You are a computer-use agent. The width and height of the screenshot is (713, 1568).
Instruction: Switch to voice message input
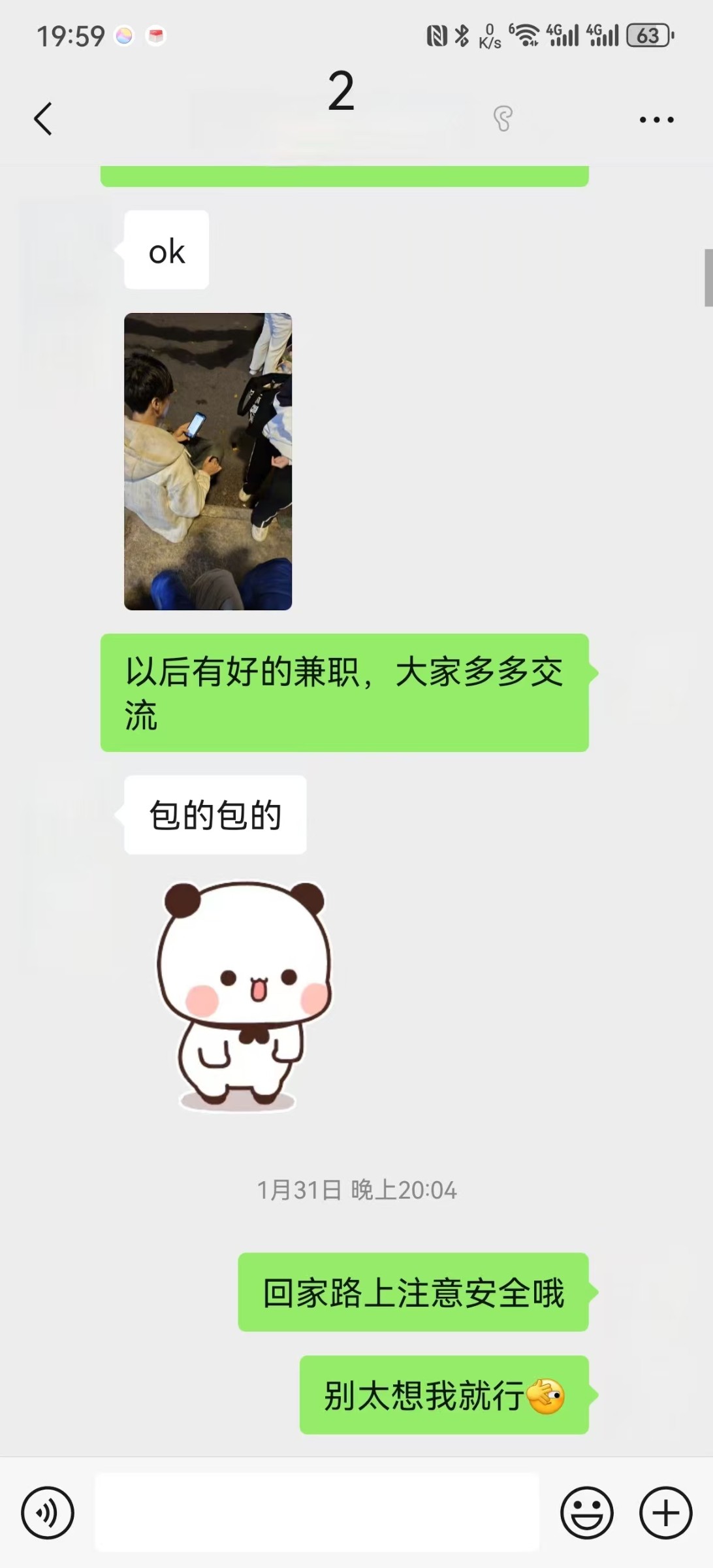click(x=48, y=1513)
